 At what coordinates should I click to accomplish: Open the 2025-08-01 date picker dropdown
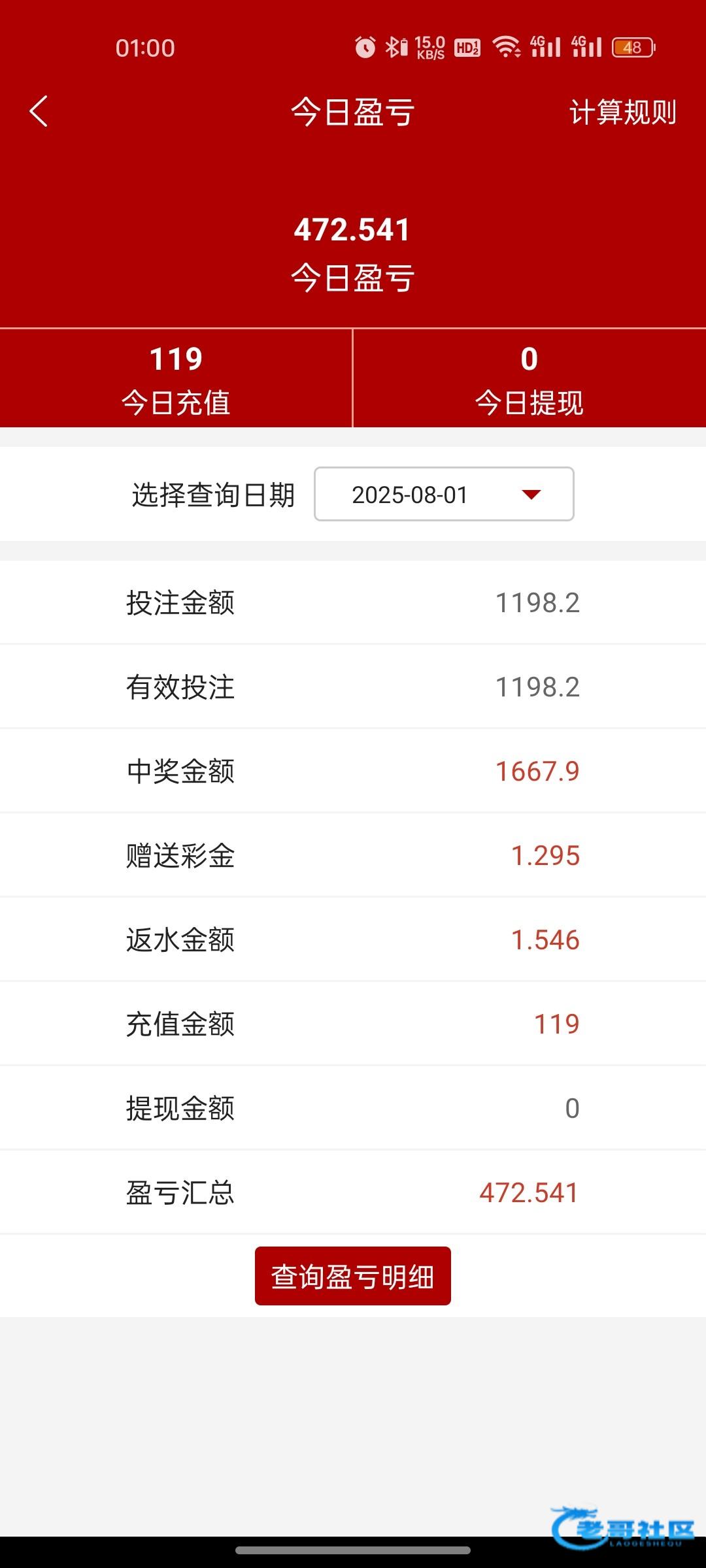pyautogui.click(x=444, y=494)
